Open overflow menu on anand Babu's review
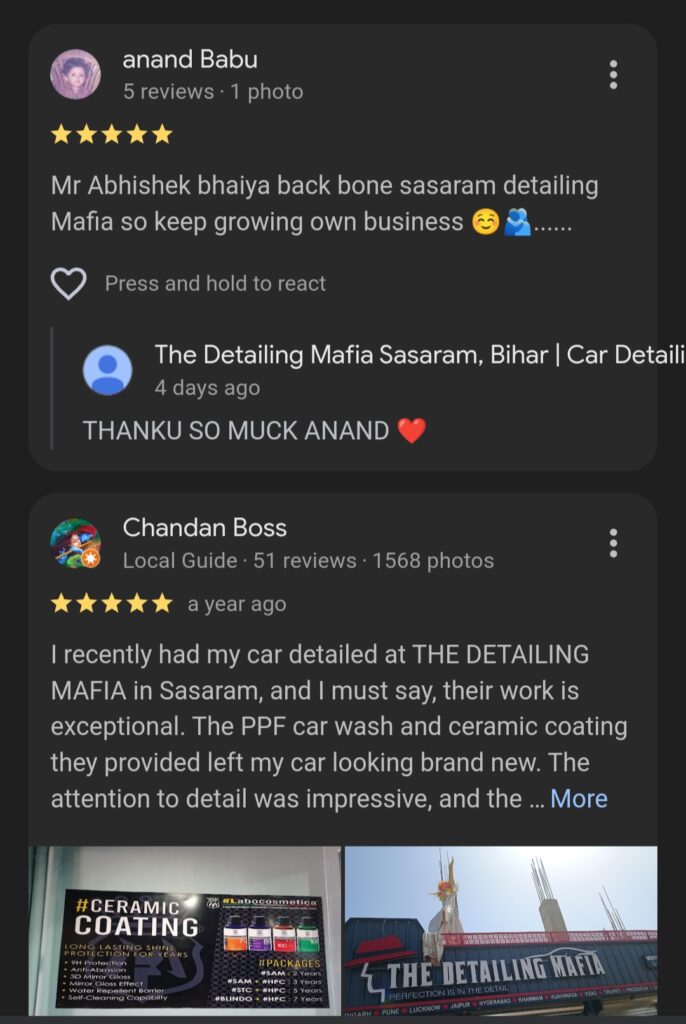Image resolution: width=686 pixels, height=1024 pixels. point(613,75)
